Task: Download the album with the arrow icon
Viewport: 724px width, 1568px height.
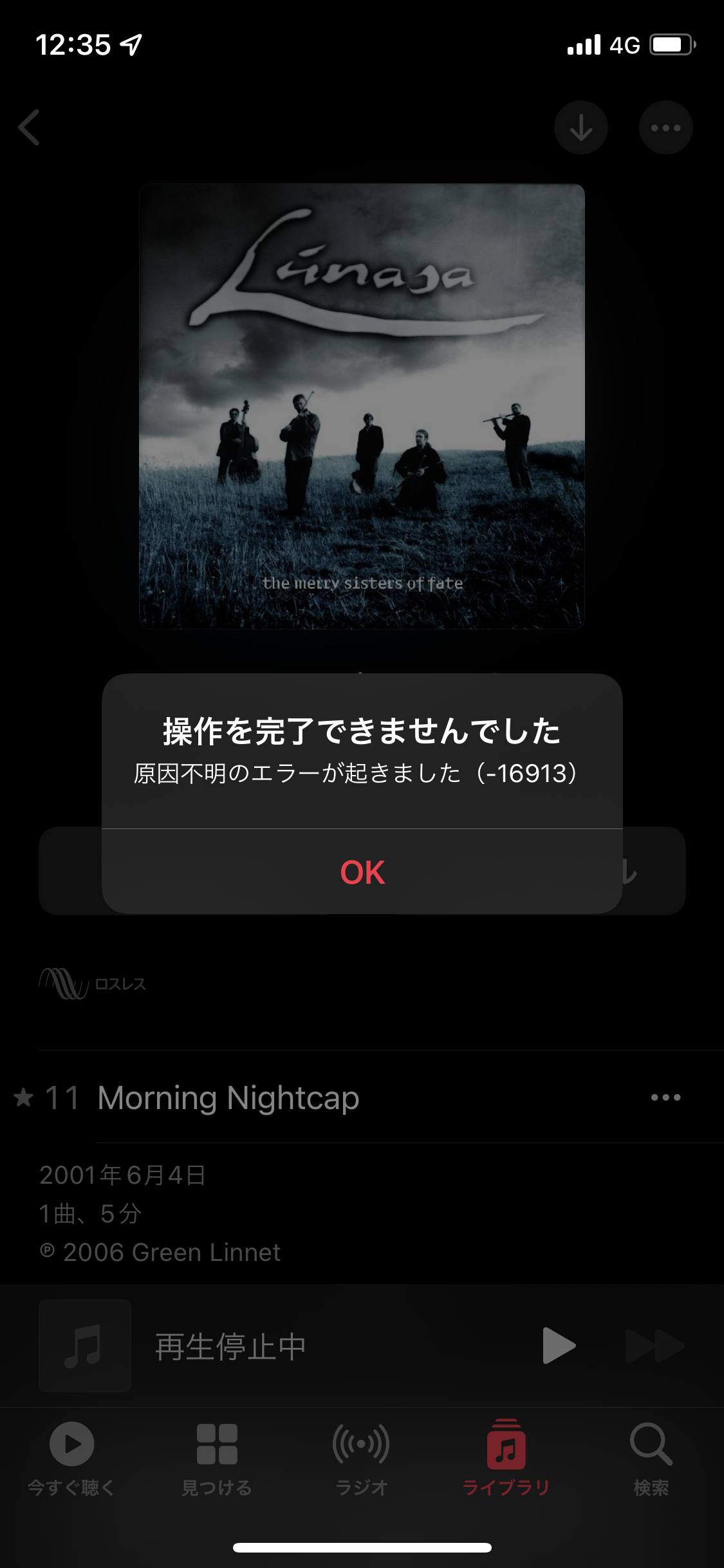Action: pos(580,127)
